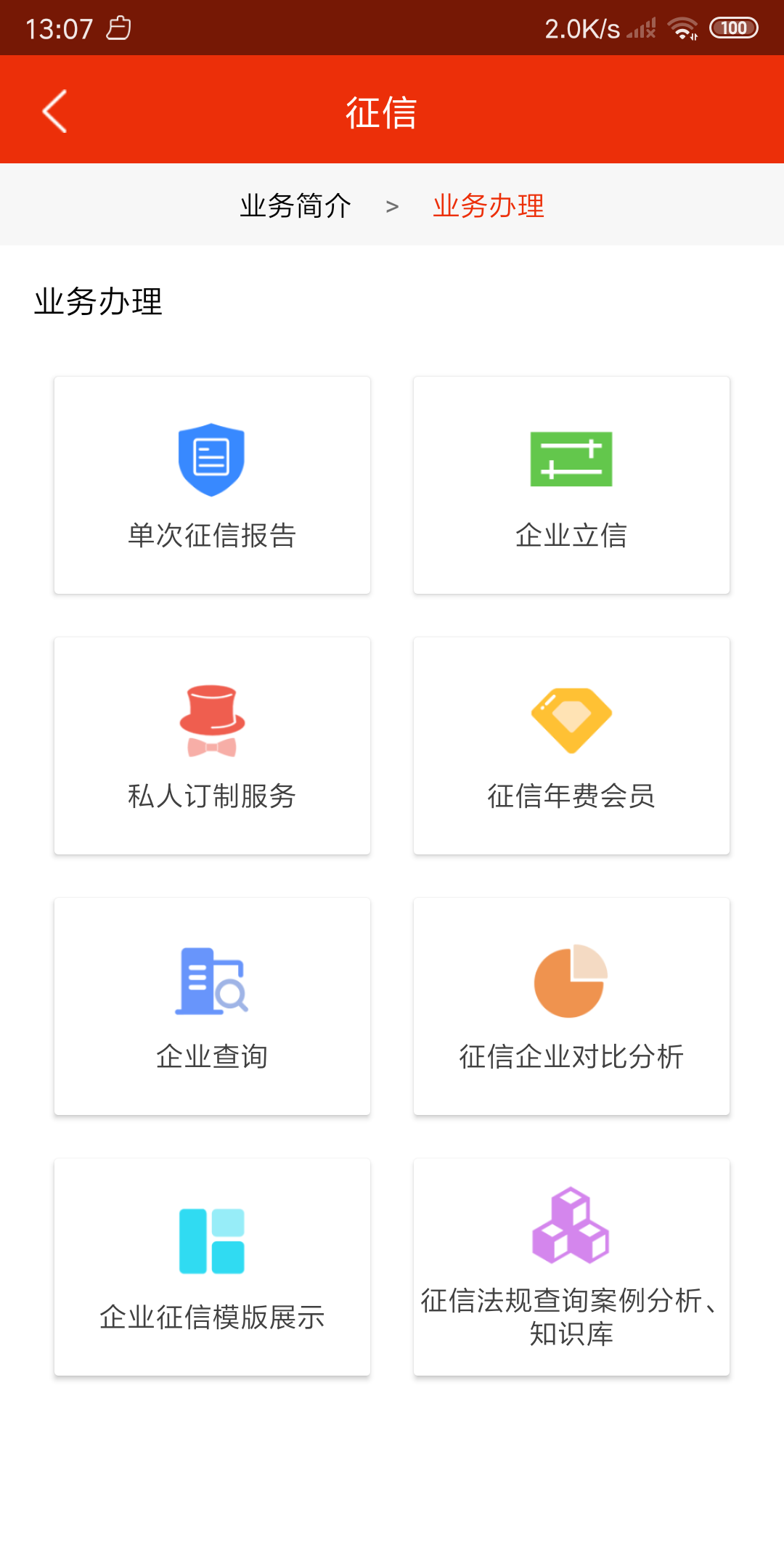This screenshot has width=784, height=1568.
Task: Switch to the 业务简介 tab
Action: pyautogui.click(x=295, y=206)
